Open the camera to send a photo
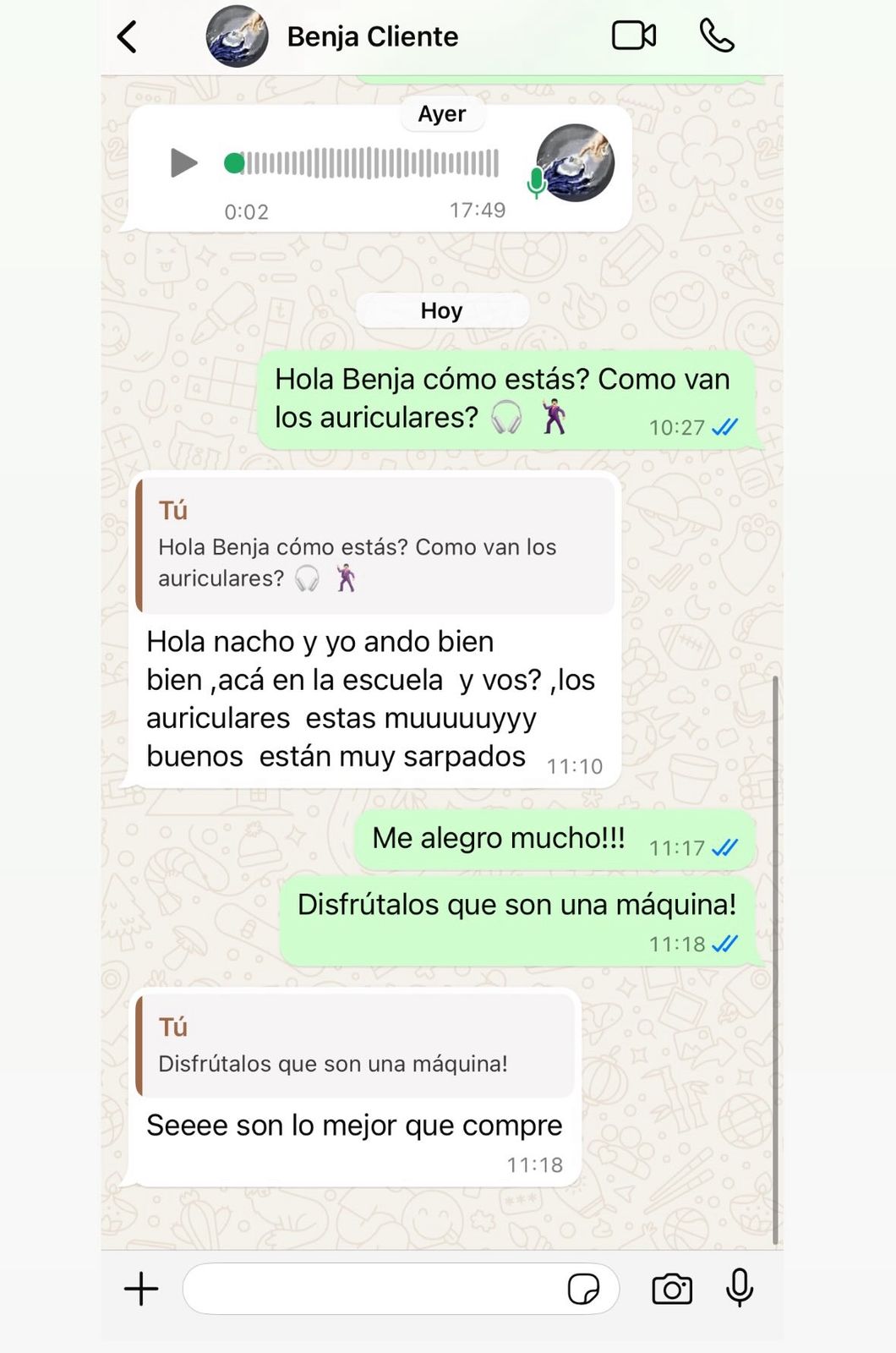The height and width of the screenshot is (1353, 896). 672,1289
